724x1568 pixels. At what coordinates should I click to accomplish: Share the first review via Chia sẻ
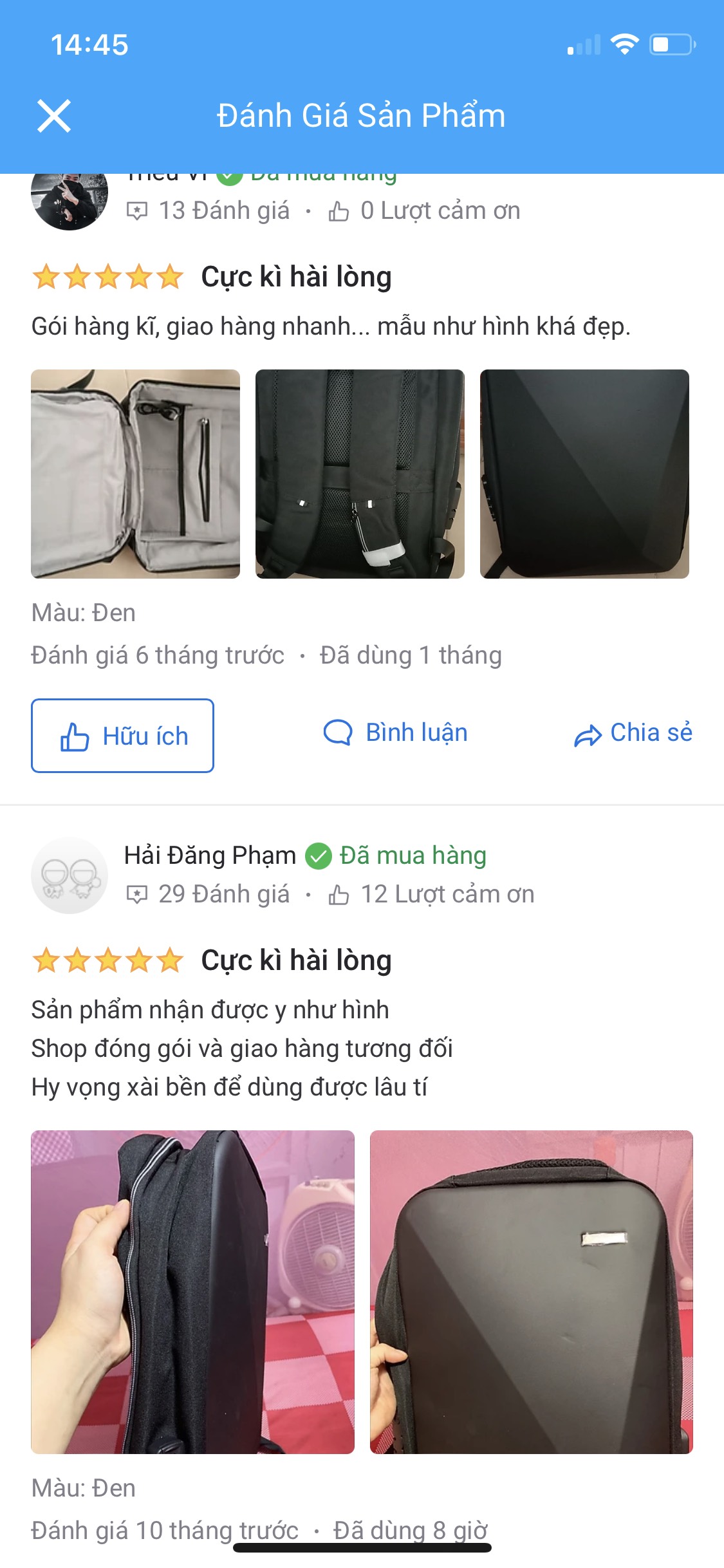(633, 733)
